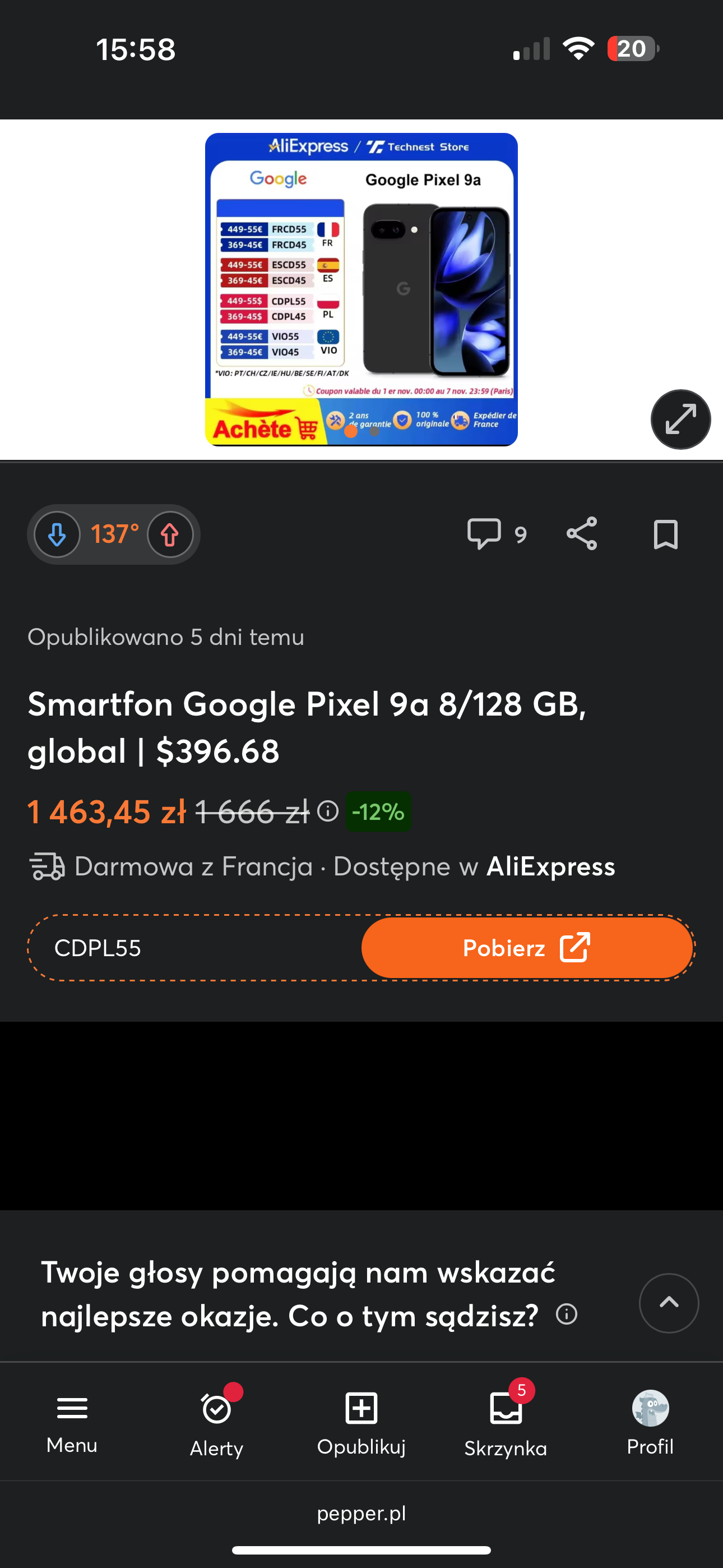Switch to the Alerty tab
The height and width of the screenshot is (1568, 723).
[217, 1422]
